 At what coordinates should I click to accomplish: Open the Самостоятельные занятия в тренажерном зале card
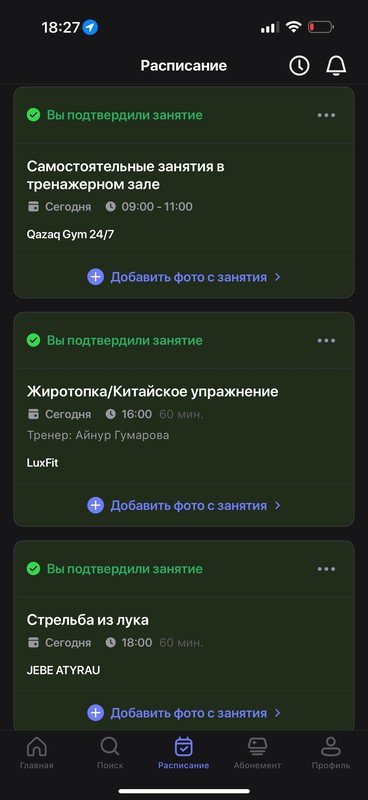[x=184, y=199]
